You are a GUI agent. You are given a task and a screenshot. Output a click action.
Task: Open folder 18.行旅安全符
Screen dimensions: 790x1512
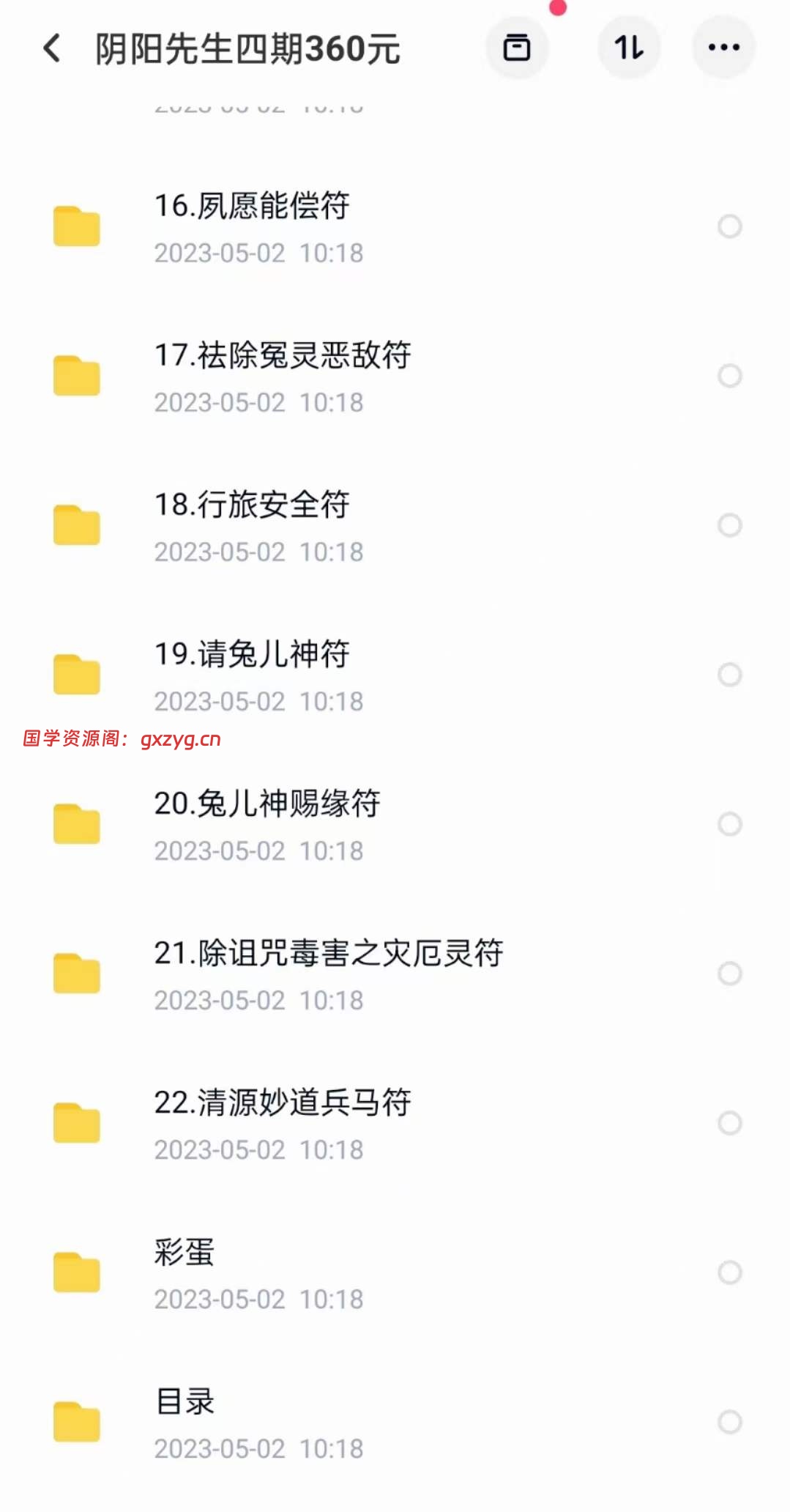[x=252, y=505]
